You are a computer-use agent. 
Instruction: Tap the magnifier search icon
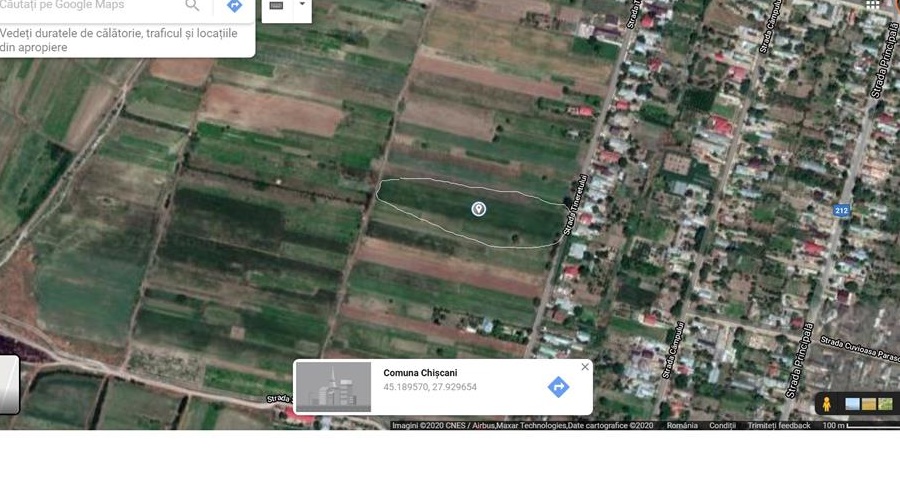coord(192,6)
